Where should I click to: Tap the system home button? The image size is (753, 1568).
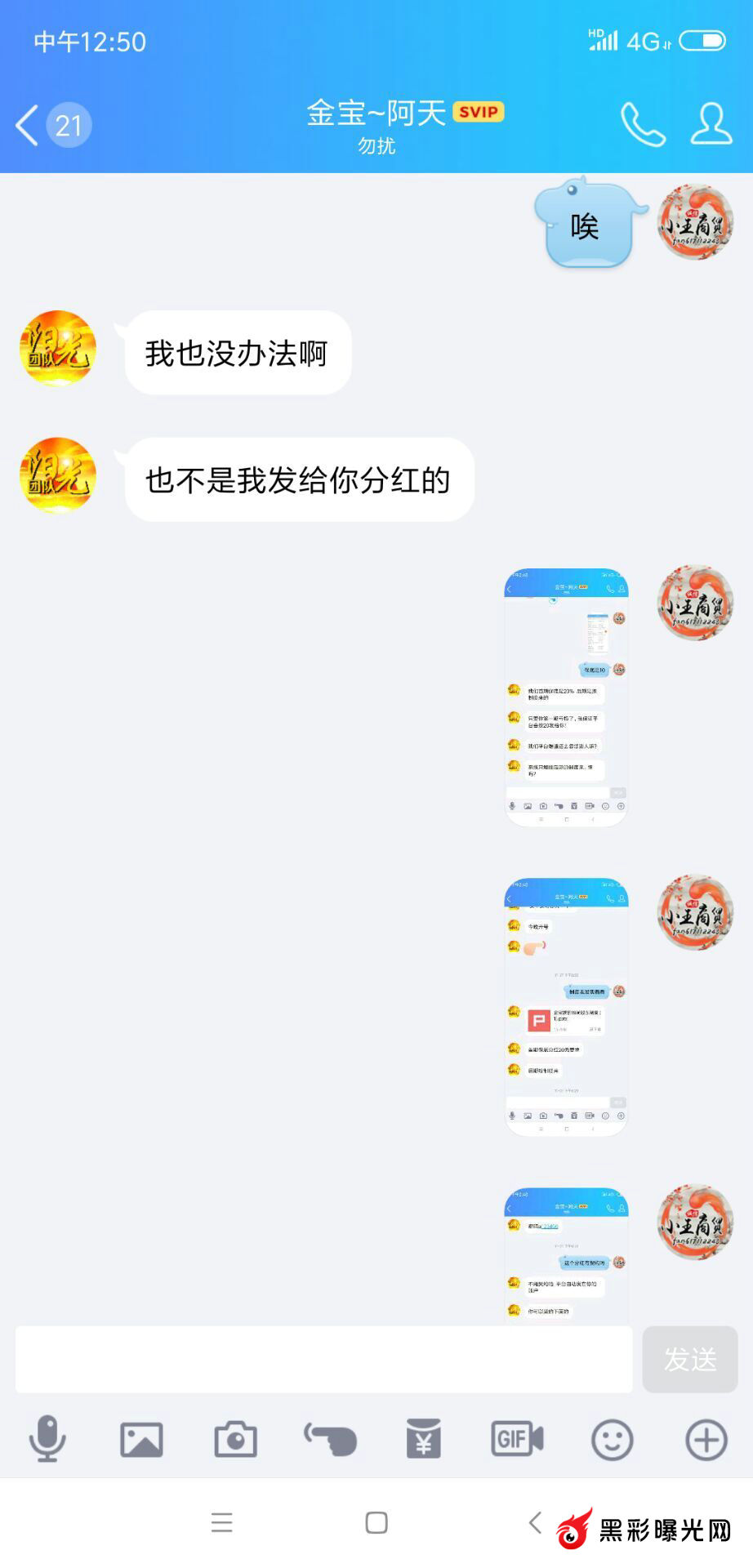tap(376, 1522)
